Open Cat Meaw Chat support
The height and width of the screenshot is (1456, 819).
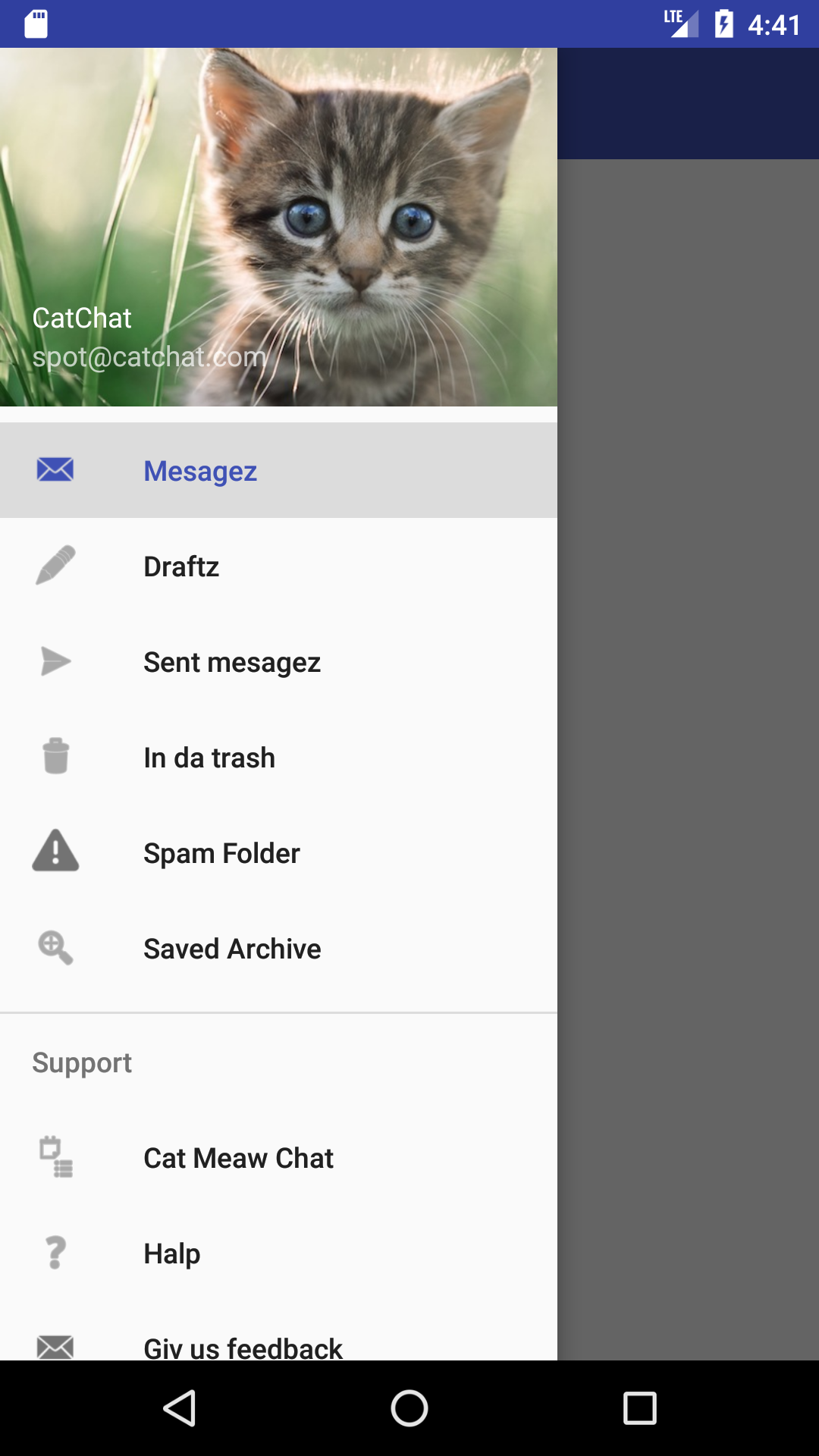[278, 1157]
